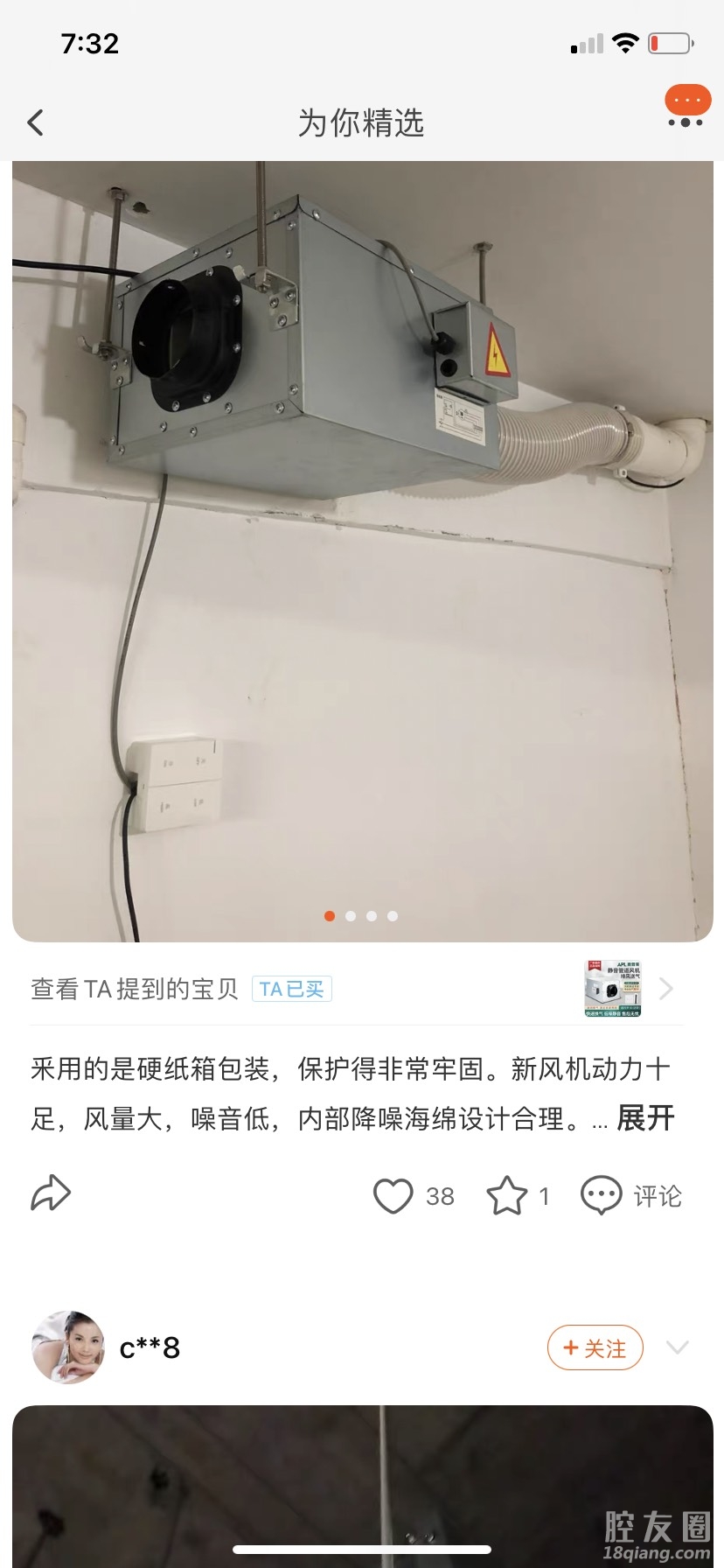Expand the dropdown next to 关注
The image size is (724, 1568).
(678, 1347)
